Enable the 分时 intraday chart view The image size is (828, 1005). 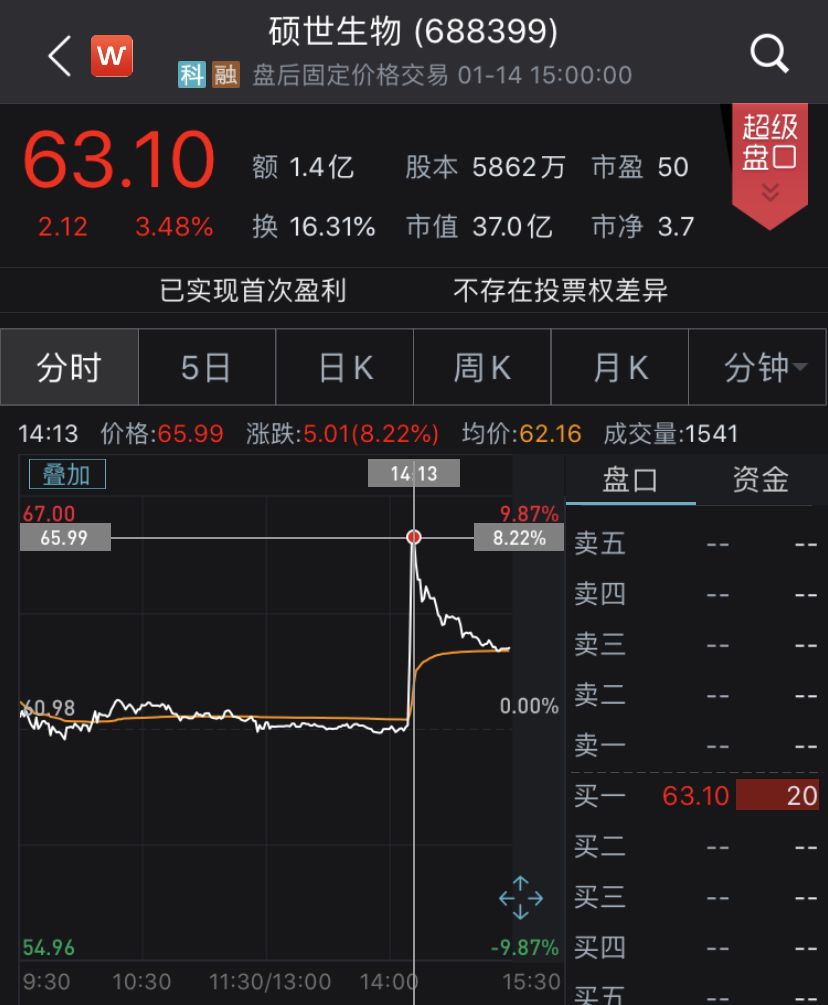[68, 367]
